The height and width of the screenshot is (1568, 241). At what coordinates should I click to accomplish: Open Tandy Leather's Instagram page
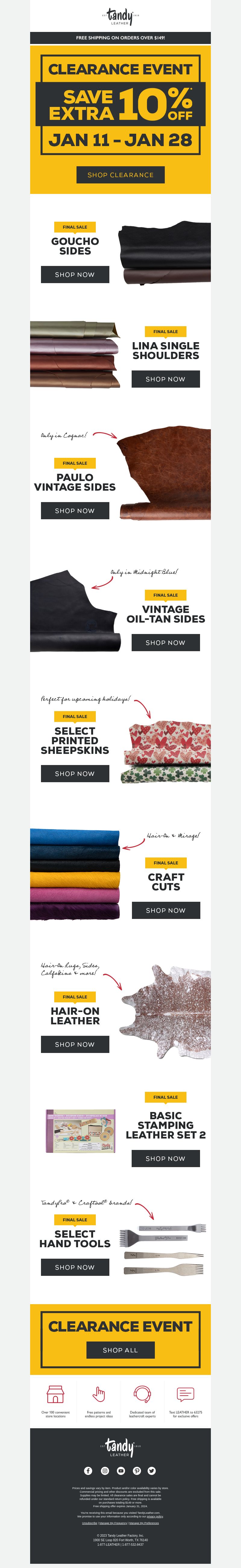click(105, 1471)
